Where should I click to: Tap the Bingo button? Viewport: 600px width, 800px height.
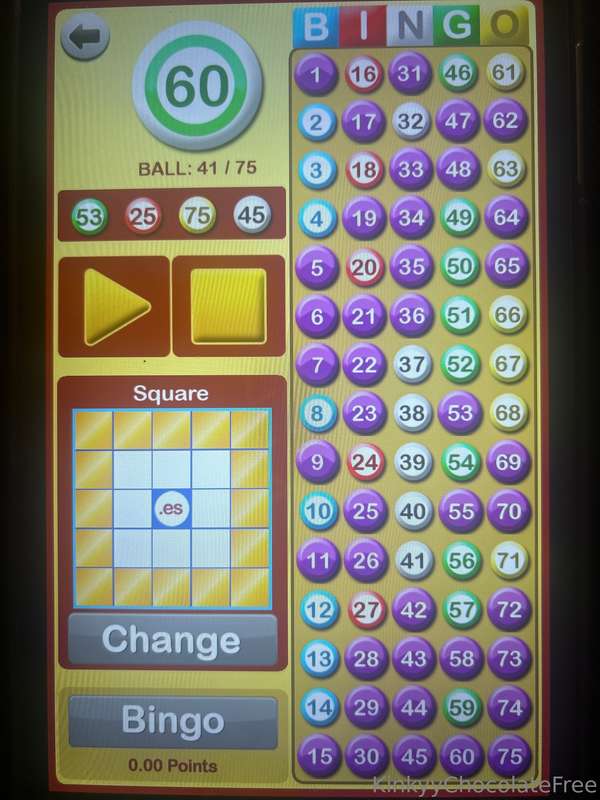(172, 720)
